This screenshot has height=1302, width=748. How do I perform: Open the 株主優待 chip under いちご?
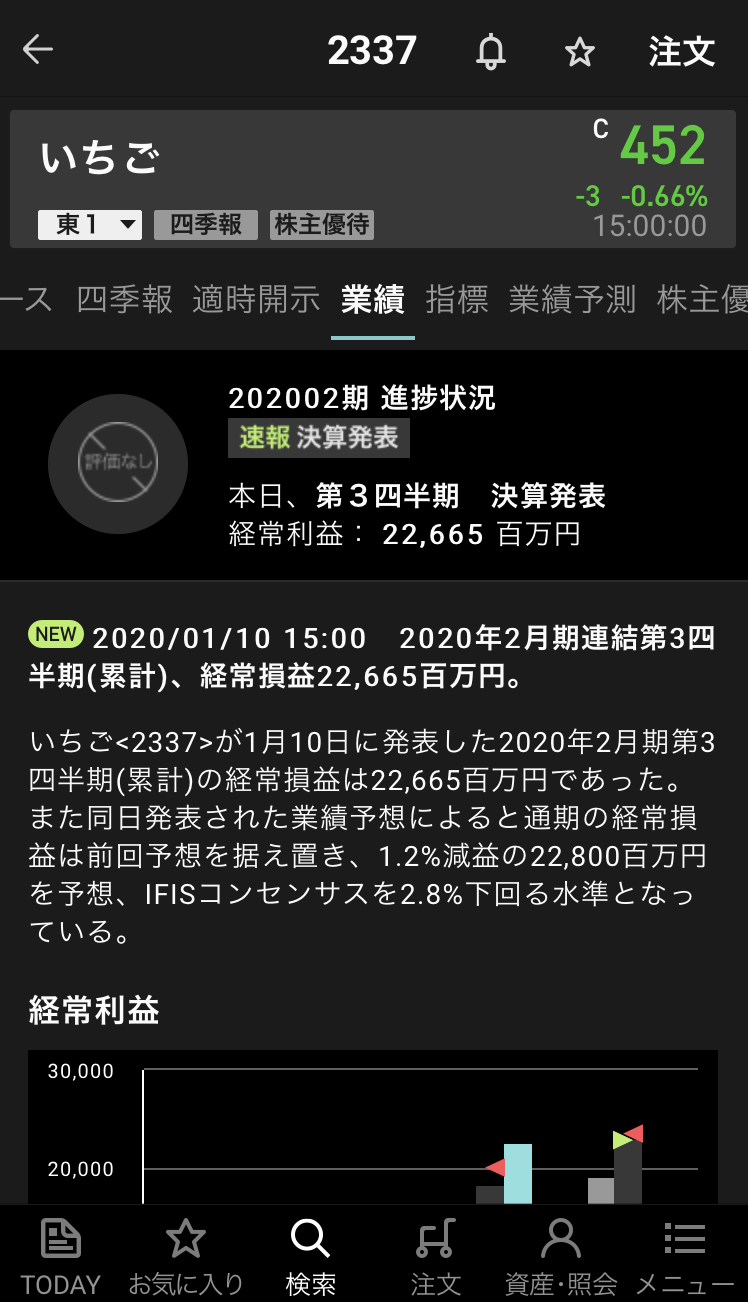click(322, 225)
